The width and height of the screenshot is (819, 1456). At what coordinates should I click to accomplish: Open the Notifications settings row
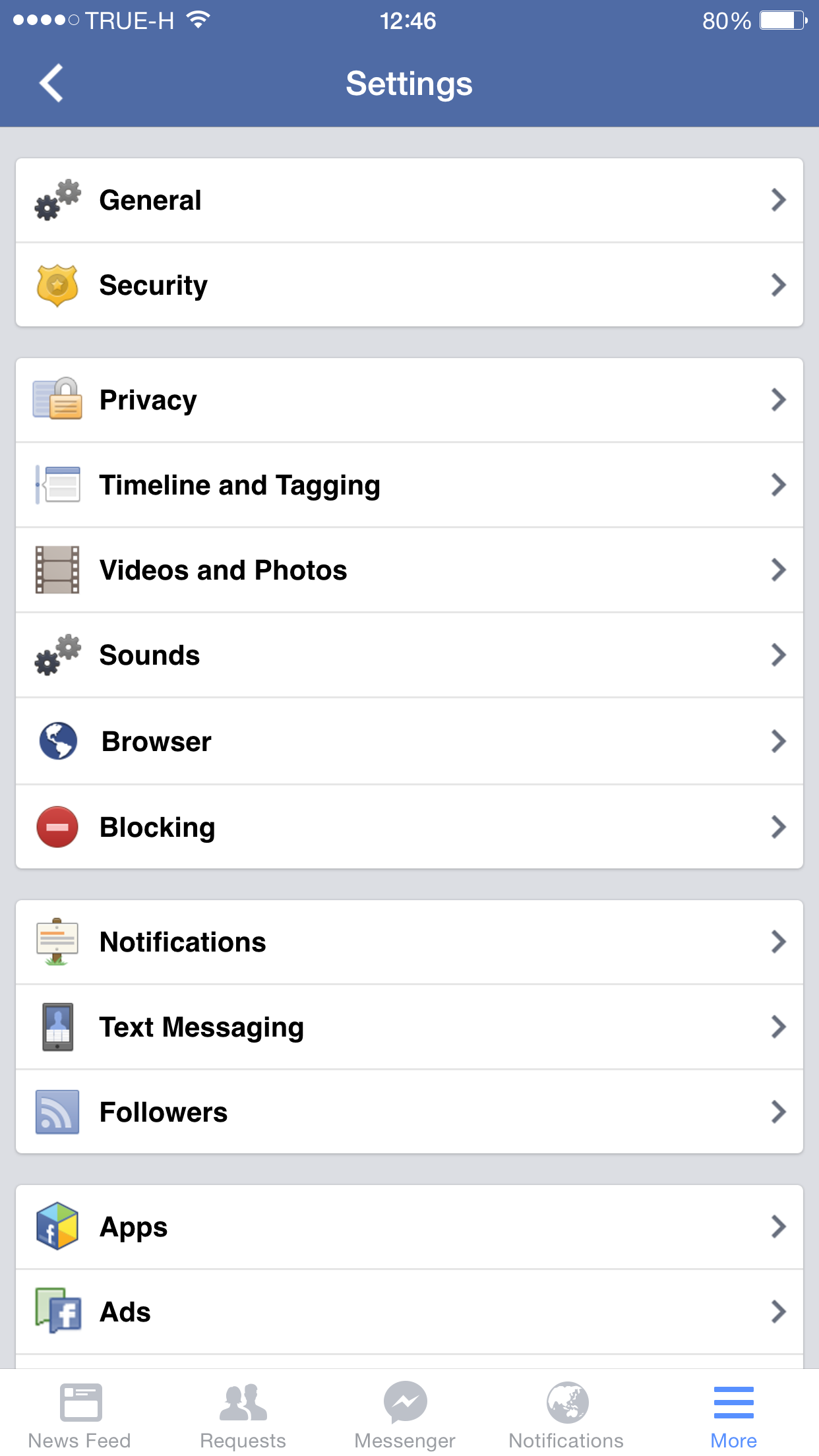[409, 942]
